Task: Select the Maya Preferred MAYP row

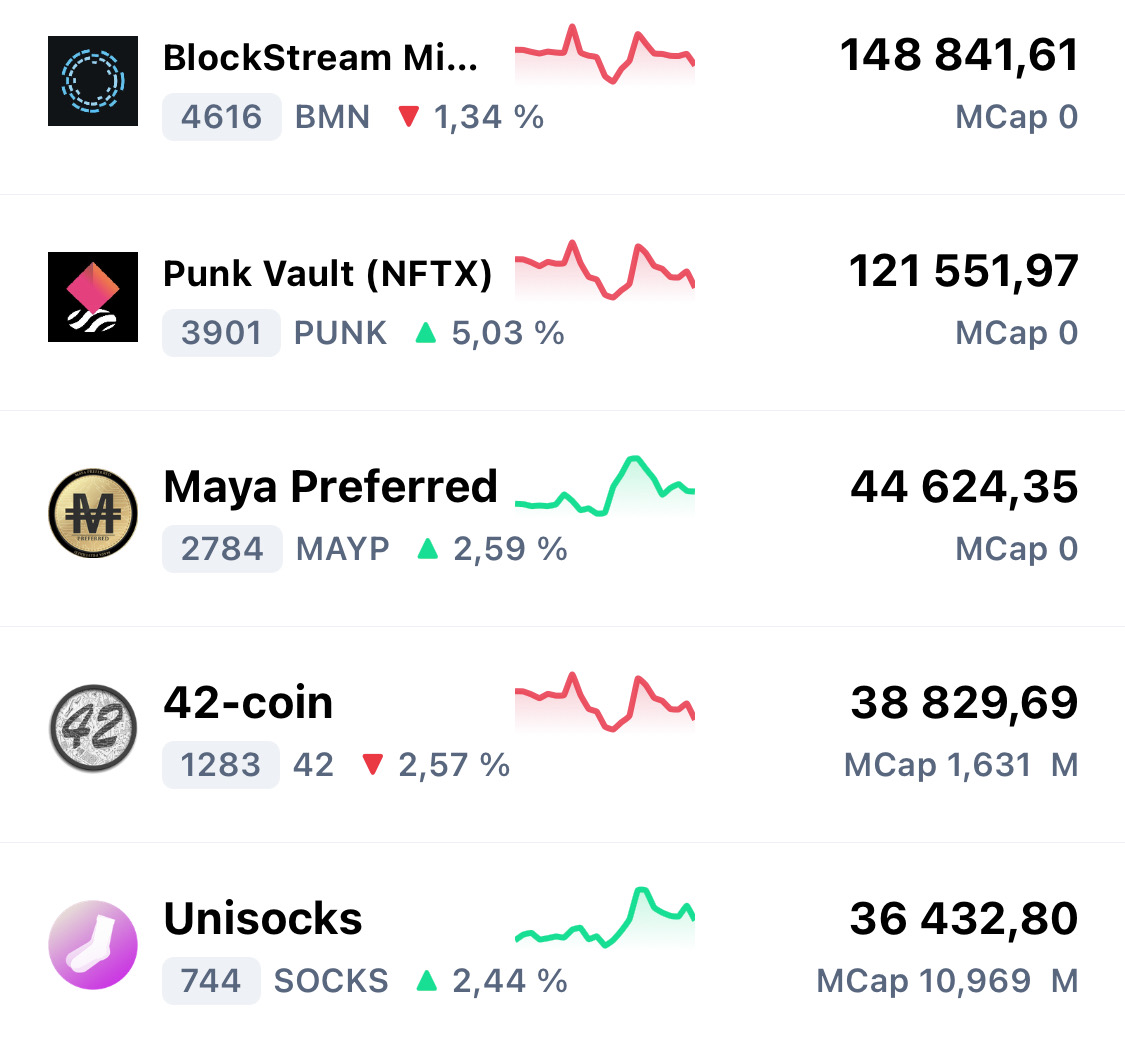Action: 562,518
